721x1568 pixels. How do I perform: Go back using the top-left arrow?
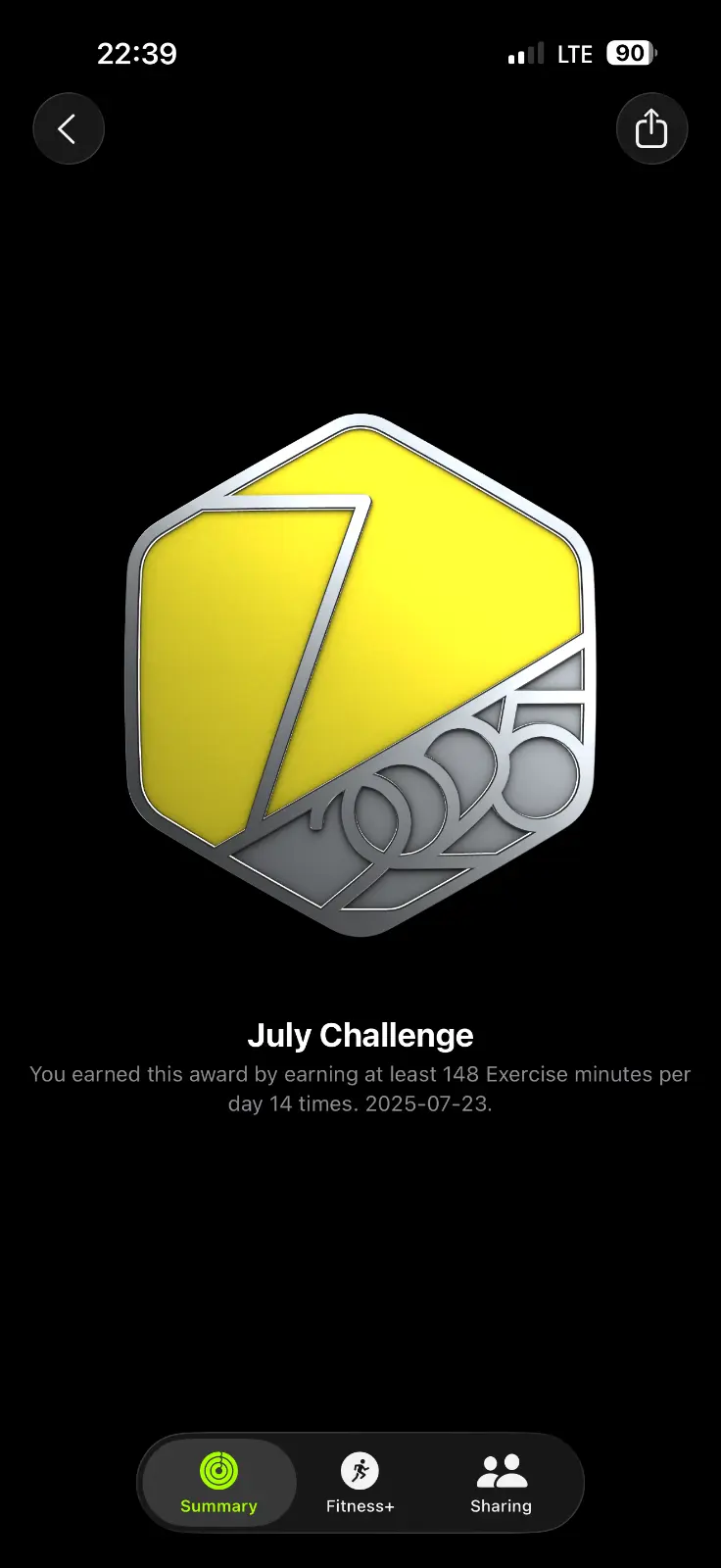click(69, 128)
